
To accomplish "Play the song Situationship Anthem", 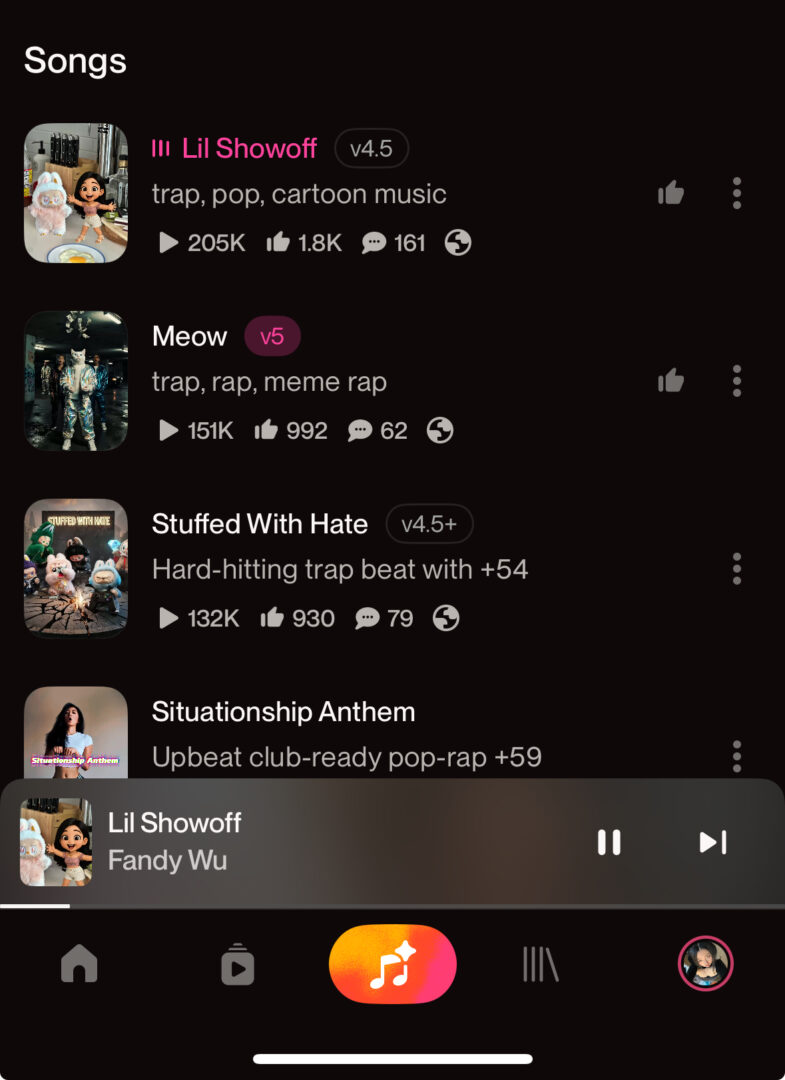I will [x=76, y=732].
